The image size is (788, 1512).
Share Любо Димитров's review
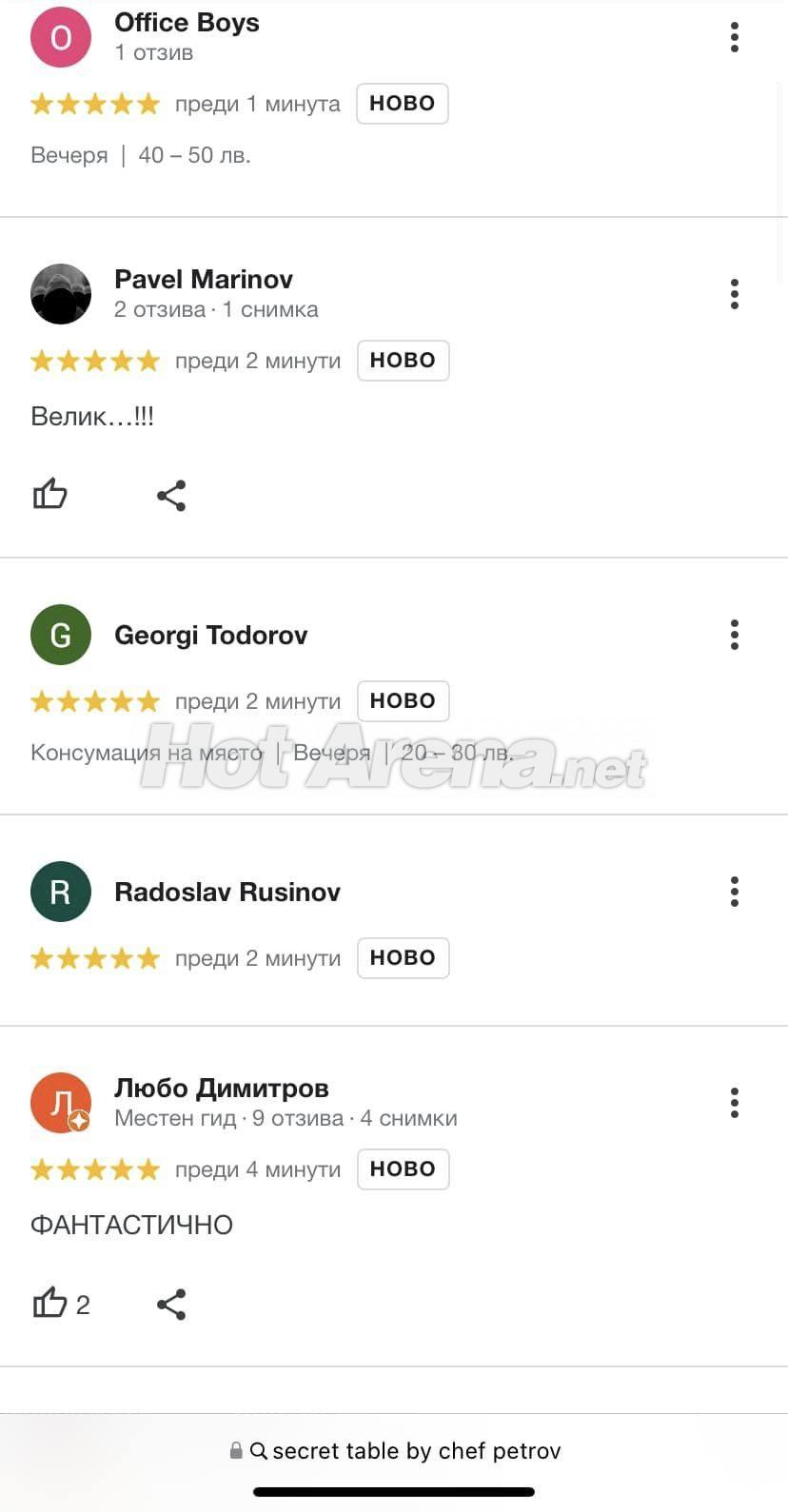click(x=171, y=1305)
